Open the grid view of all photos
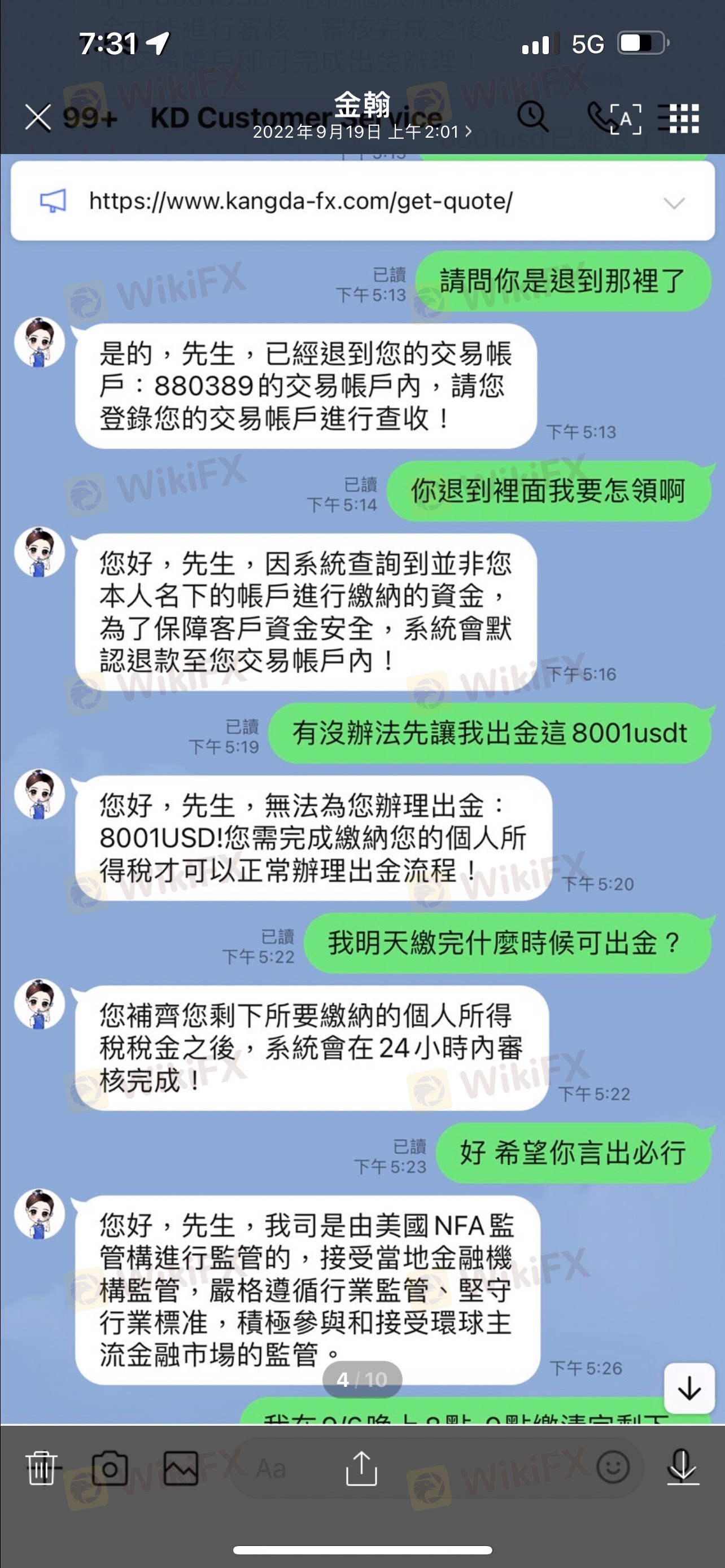Screen dimensions: 725x1568 (683, 118)
